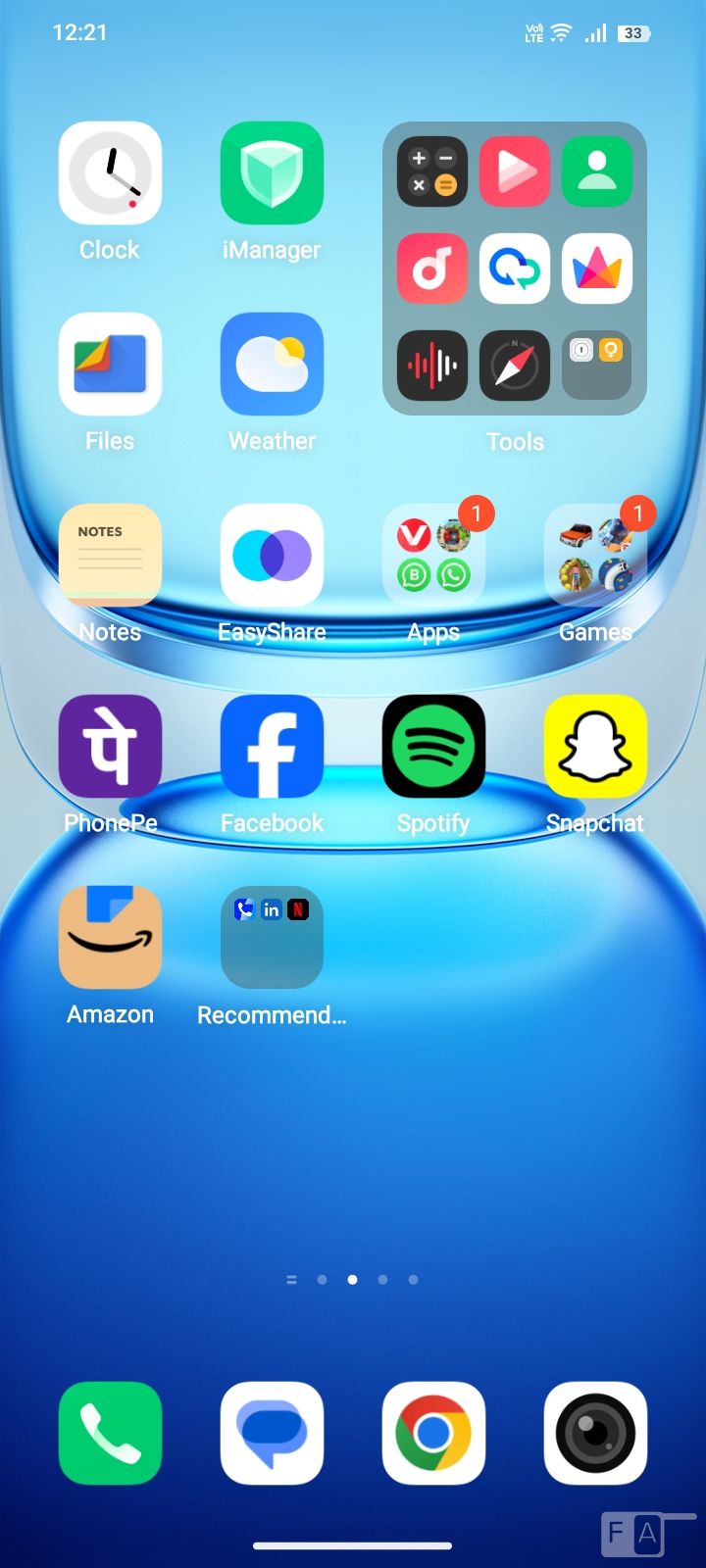Open the calculator in Tools folder
Image resolution: width=706 pixels, height=1568 pixels.
click(x=432, y=171)
